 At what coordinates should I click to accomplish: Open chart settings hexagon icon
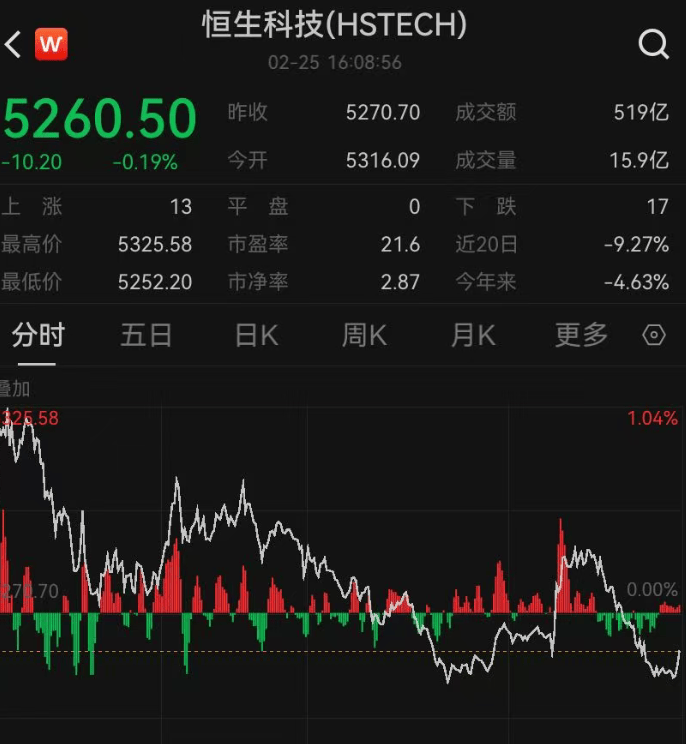(654, 335)
